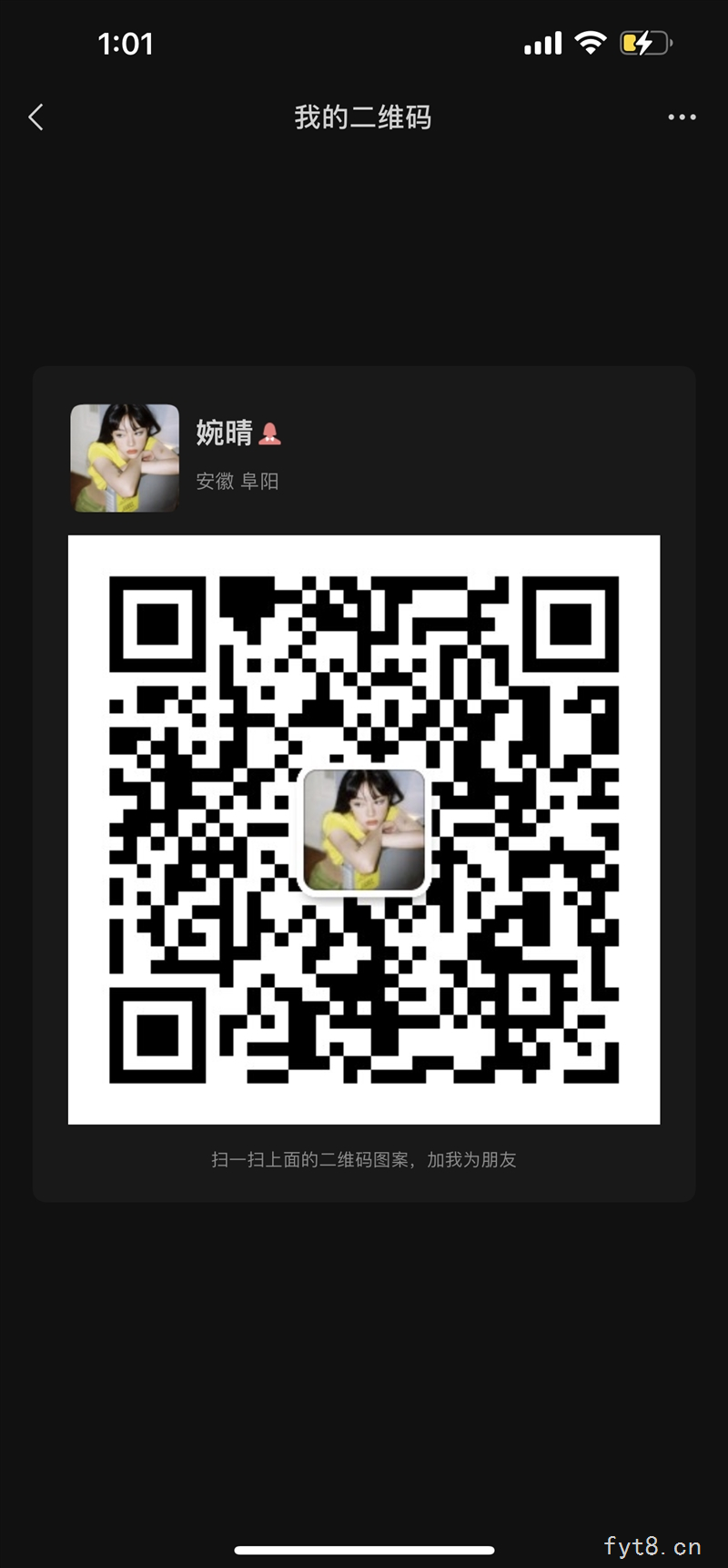
Task: Open the three-dot more options menu
Action: [682, 117]
